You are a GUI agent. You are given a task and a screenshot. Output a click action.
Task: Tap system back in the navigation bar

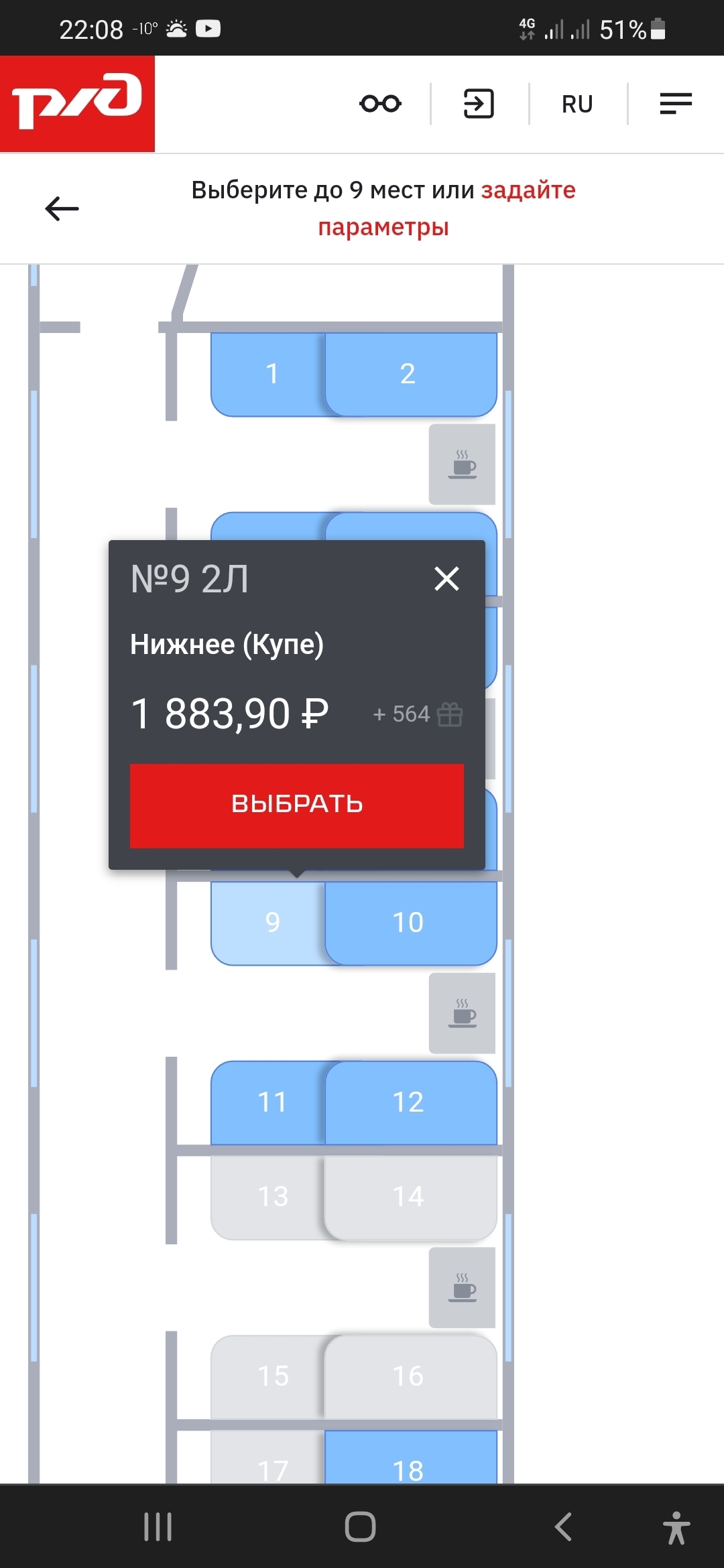(x=563, y=1527)
